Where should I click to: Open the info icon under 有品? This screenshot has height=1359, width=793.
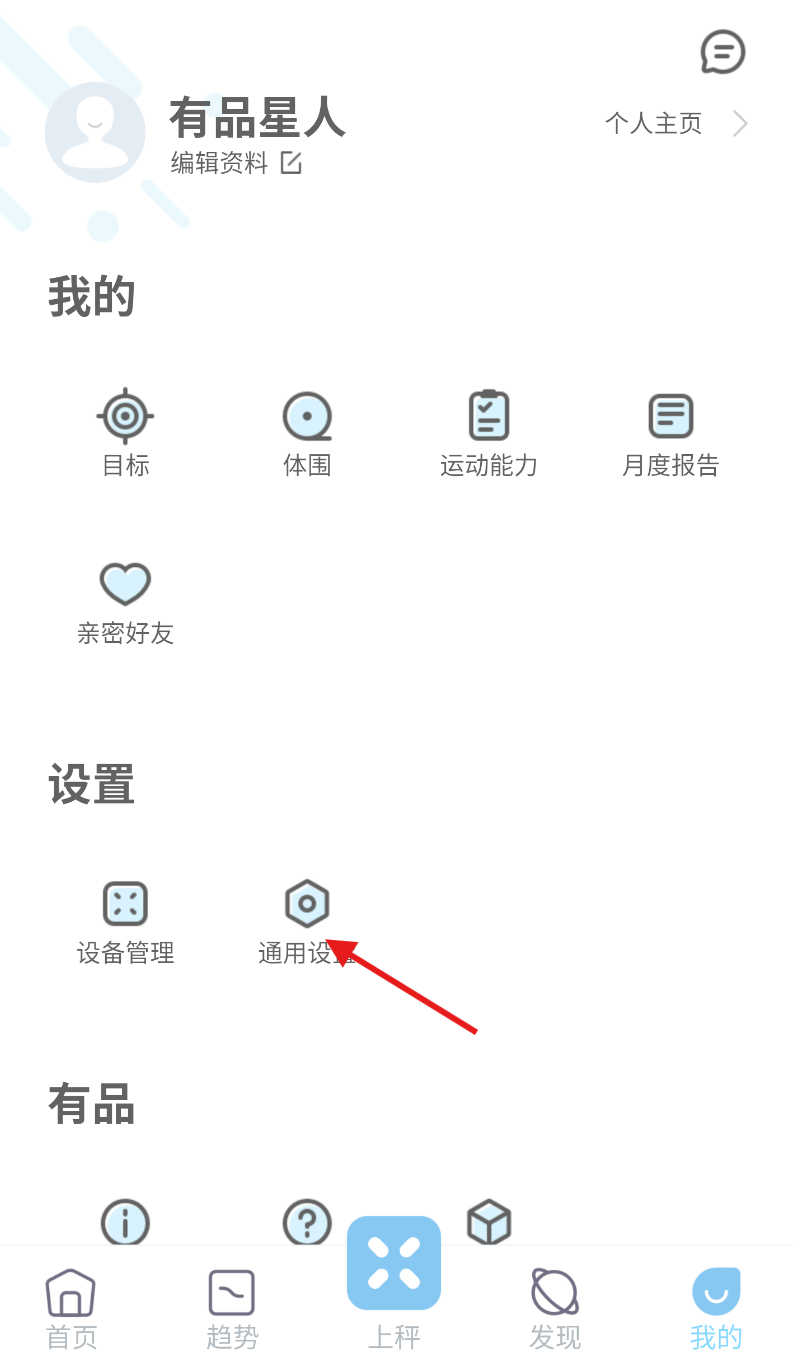tap(125, 1222)
